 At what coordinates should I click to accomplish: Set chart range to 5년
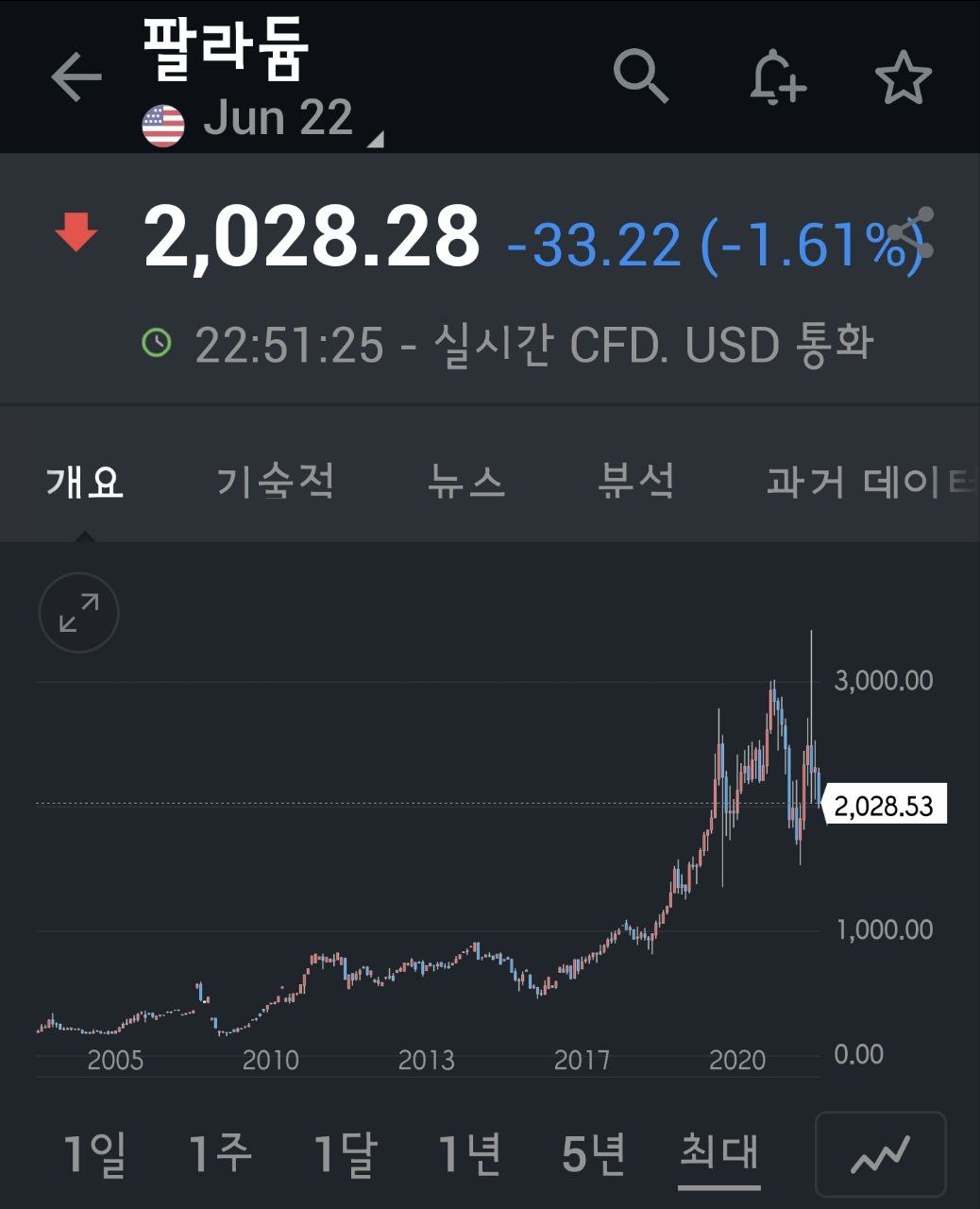click(x=594, y=1153)
